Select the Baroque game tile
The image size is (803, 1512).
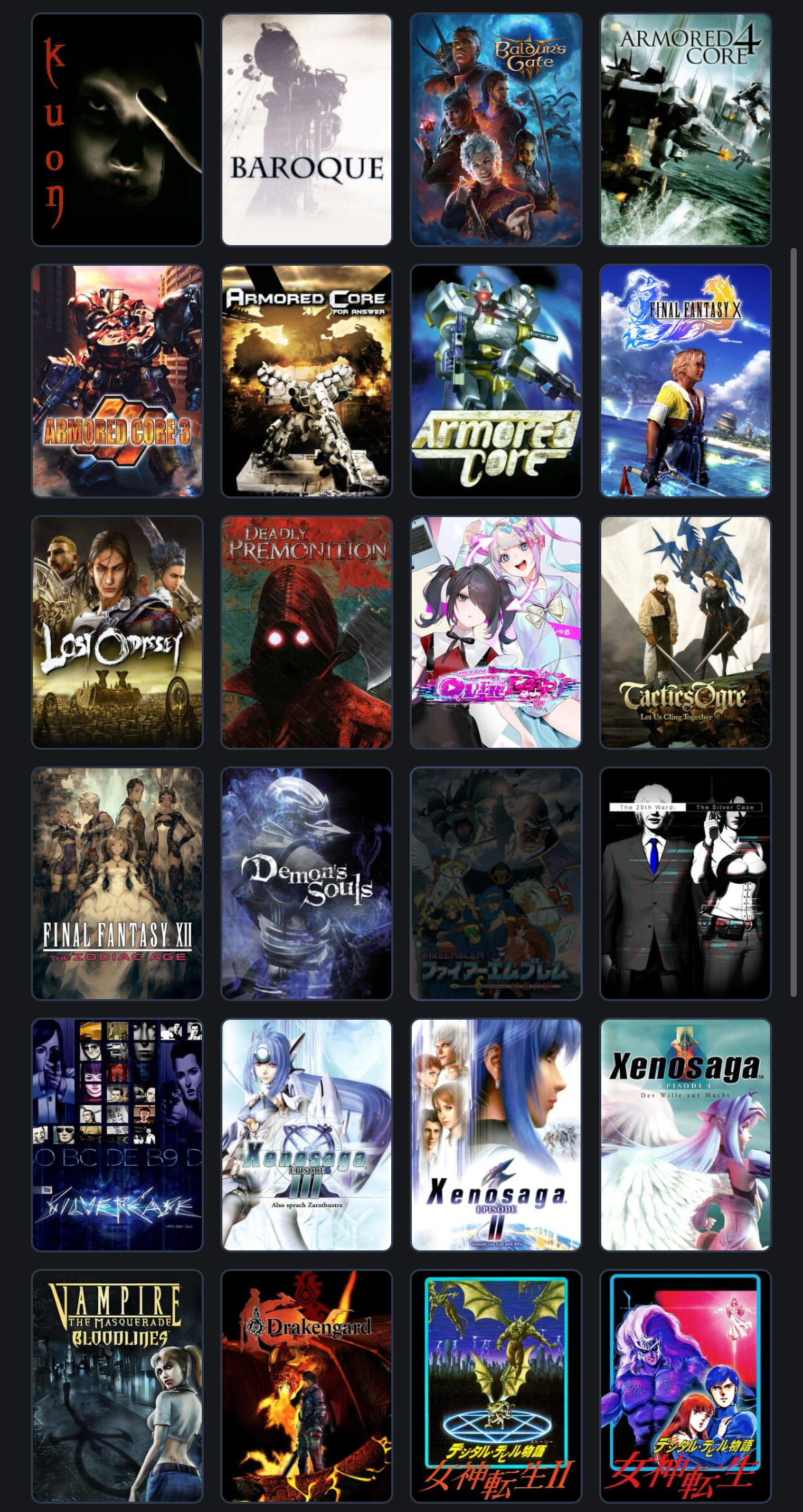pos(307,130)
